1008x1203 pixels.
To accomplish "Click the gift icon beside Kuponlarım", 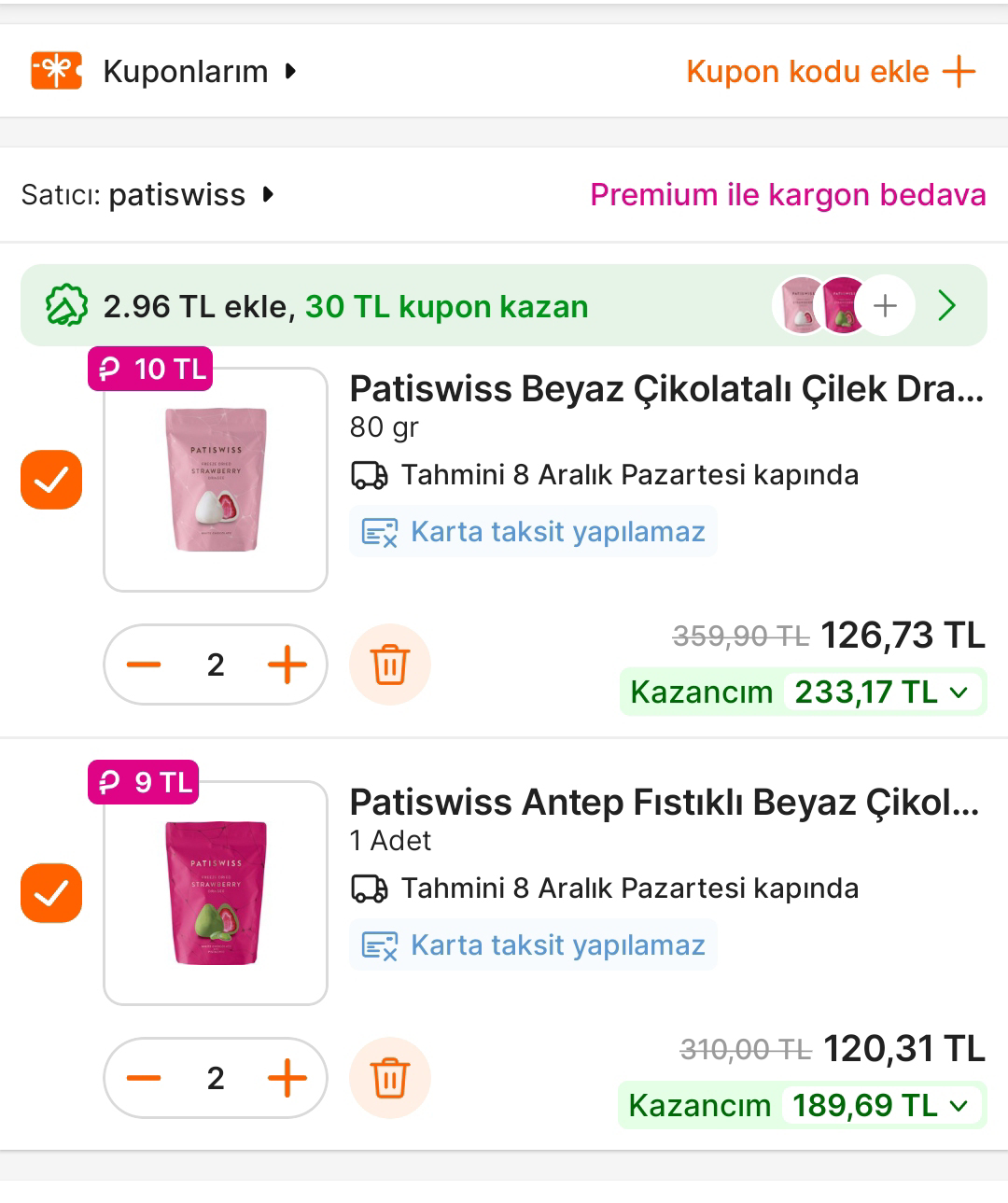I will (54, 70).
